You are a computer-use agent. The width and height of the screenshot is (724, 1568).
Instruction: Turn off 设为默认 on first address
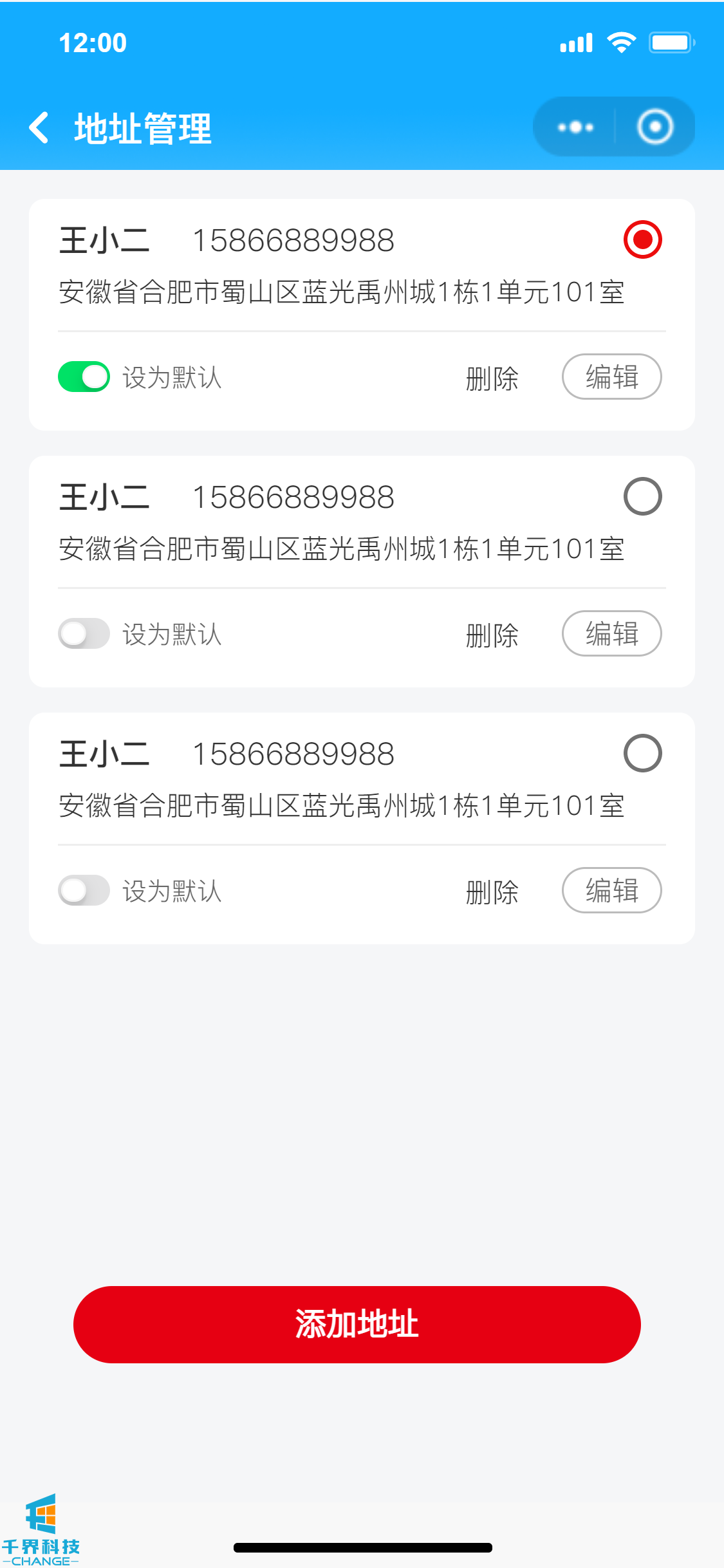point(84,377)
